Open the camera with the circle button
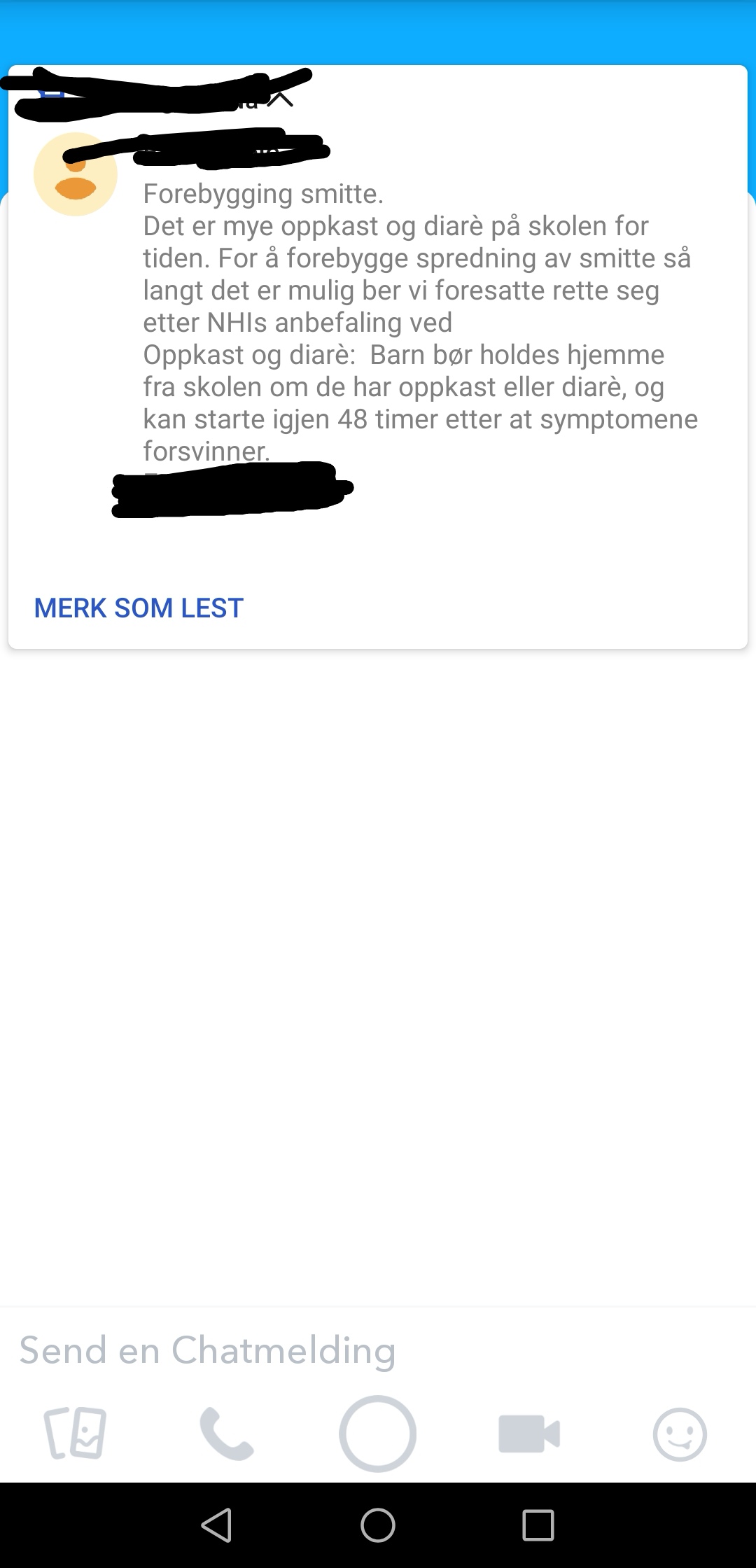This screenshot has width=756, height=1568. point(378,1434)
